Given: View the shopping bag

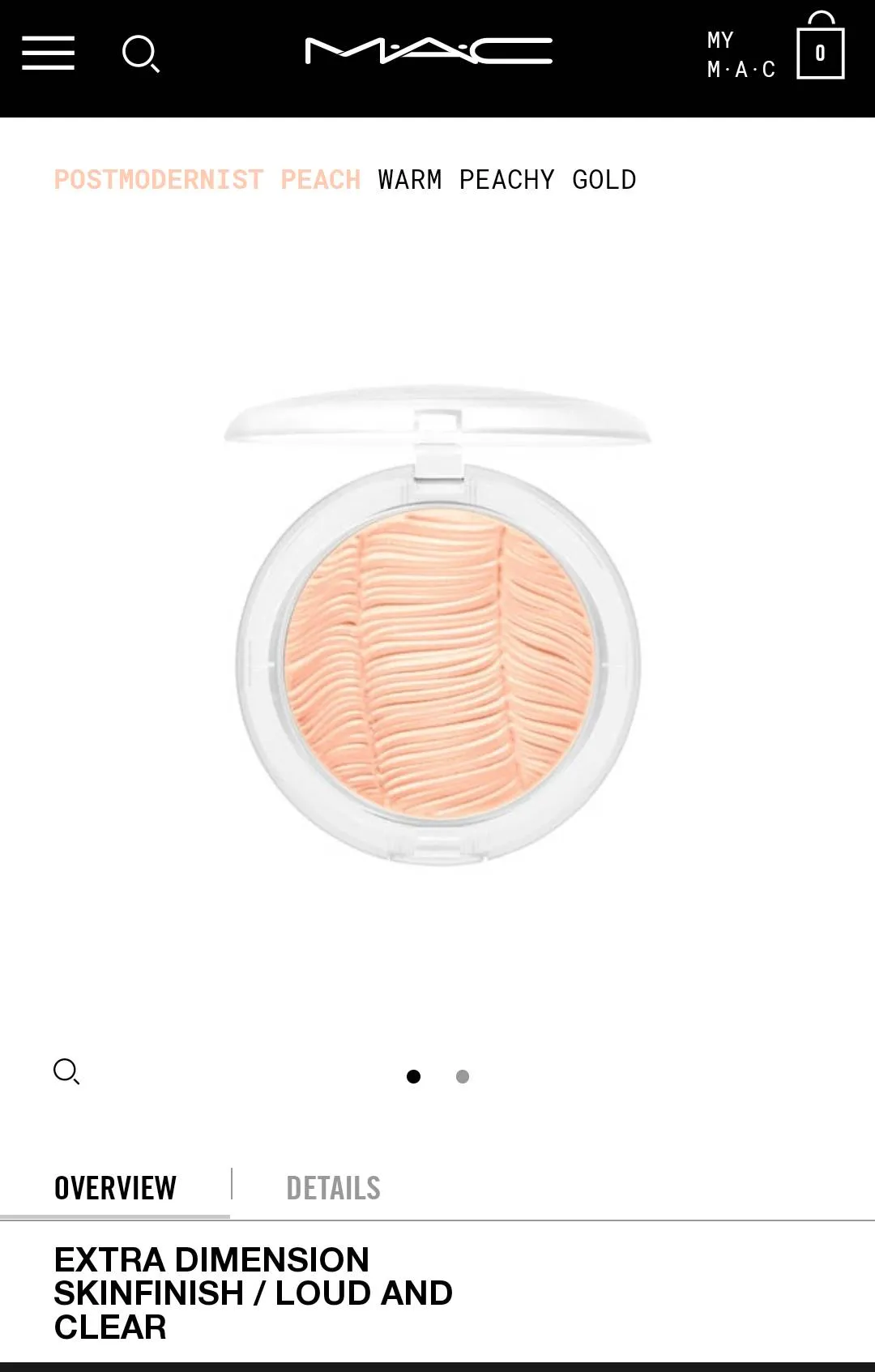Looking at the screenshot, I should pyautogui.click(x=820, y=49).
